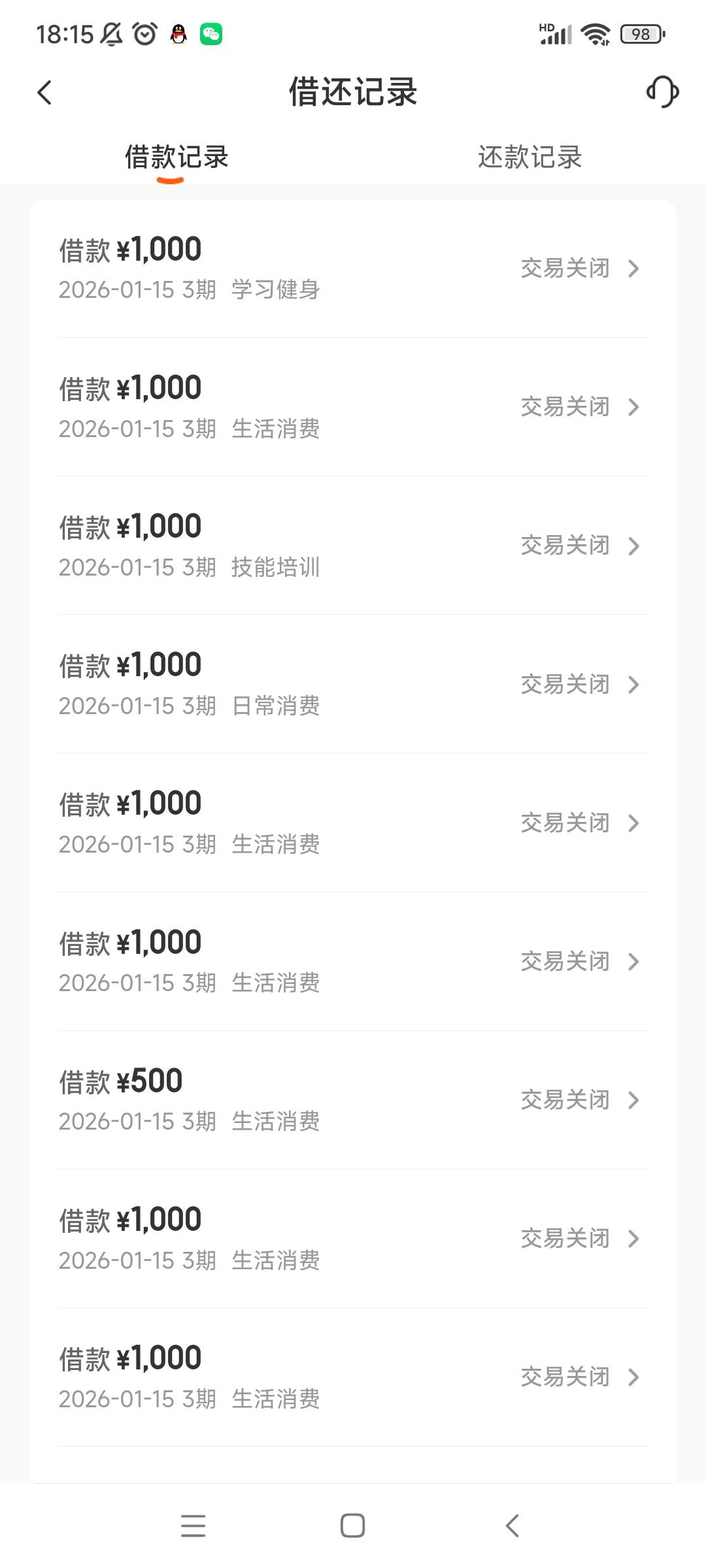This screenshot has height=1568, width=706.
Task: Contact customer service via headset icon
Action: (x=662, y=91)
